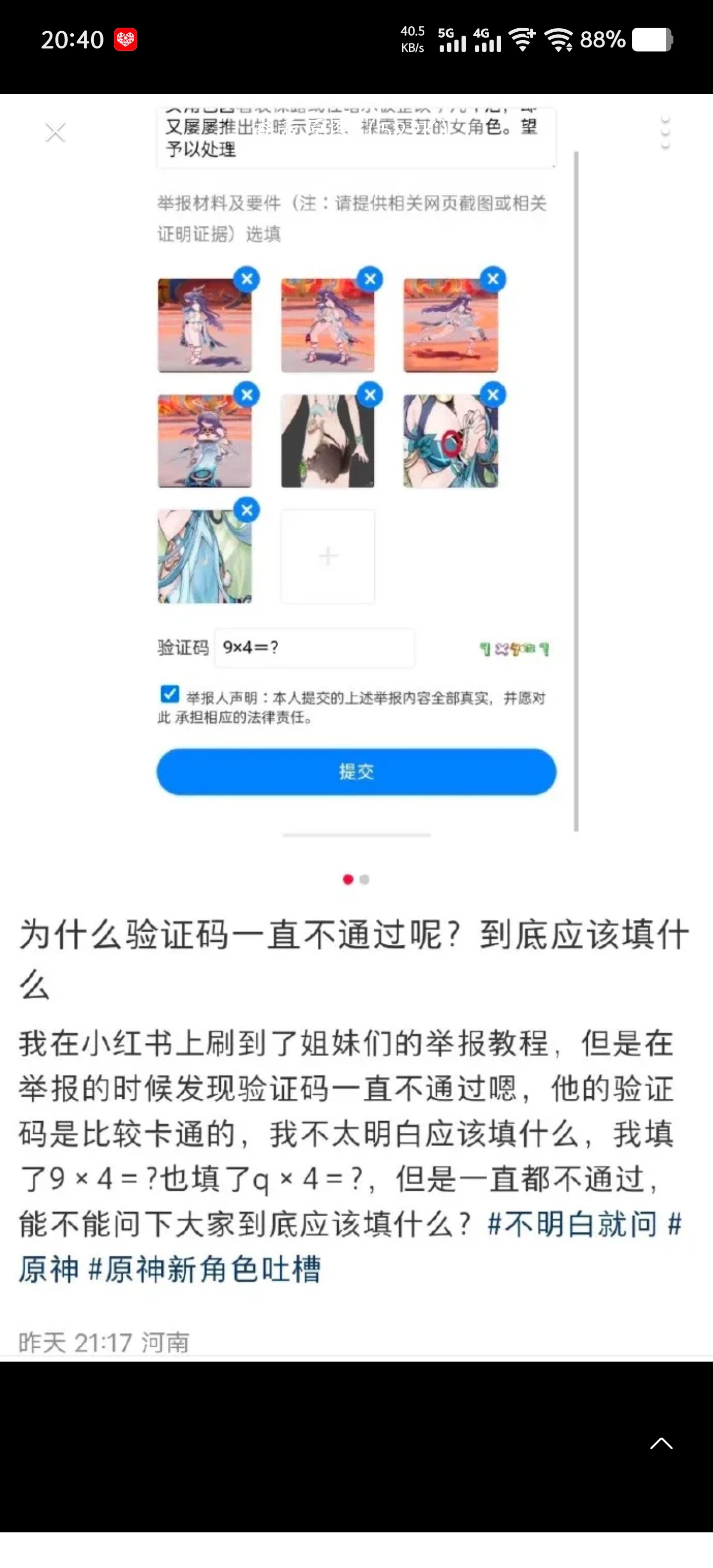Close the post viewer
Viewport: 713px width, 1568px height.
click(55, 132)
